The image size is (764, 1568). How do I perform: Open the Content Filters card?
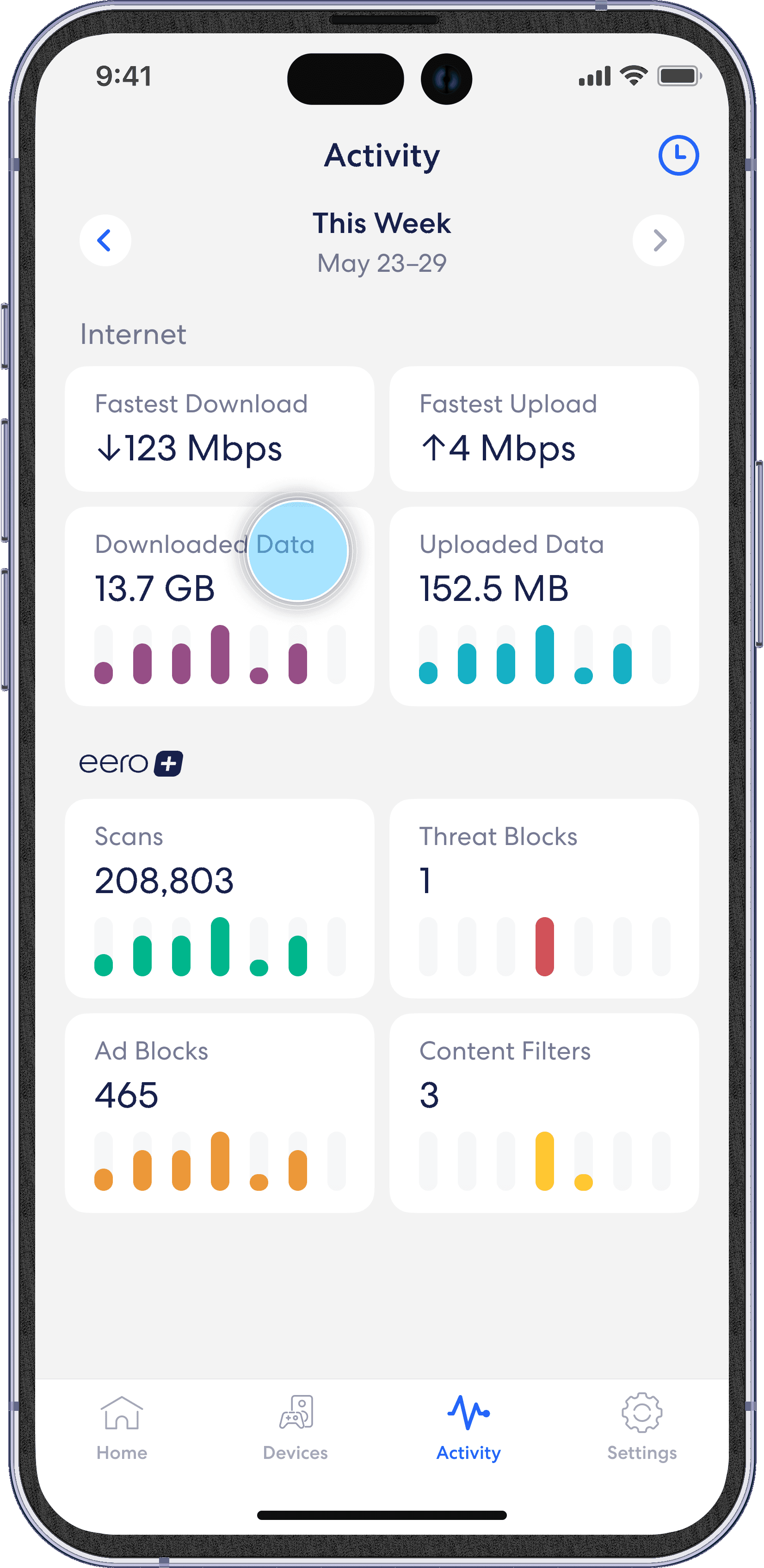[x=543, y=1113]
